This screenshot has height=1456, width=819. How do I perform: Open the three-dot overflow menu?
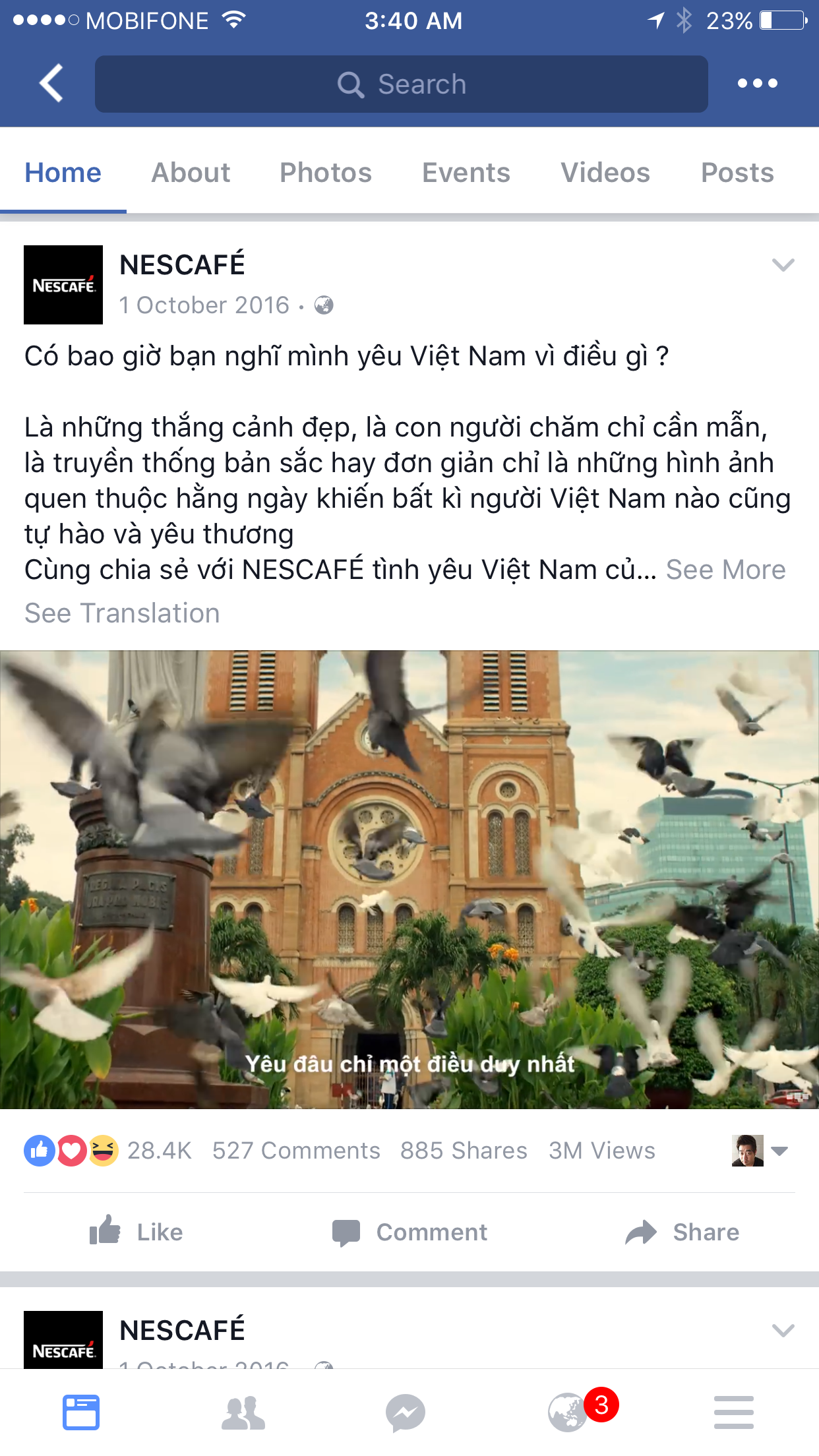(x=757, y=83)
